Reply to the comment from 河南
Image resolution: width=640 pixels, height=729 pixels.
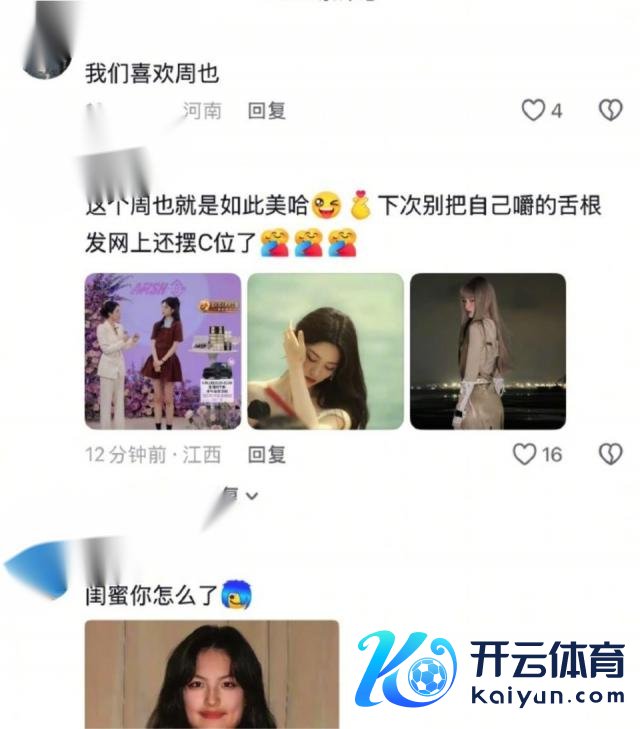(x=267, y=110)
